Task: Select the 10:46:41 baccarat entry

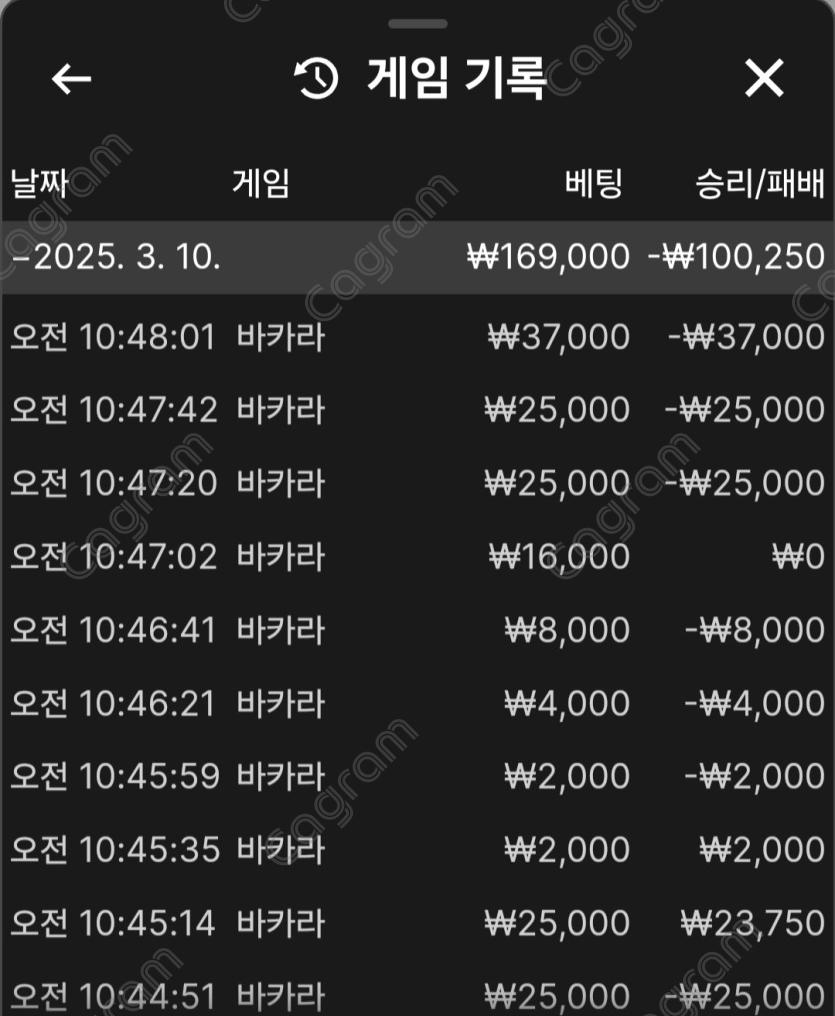Action: click(x=417, y=630)
